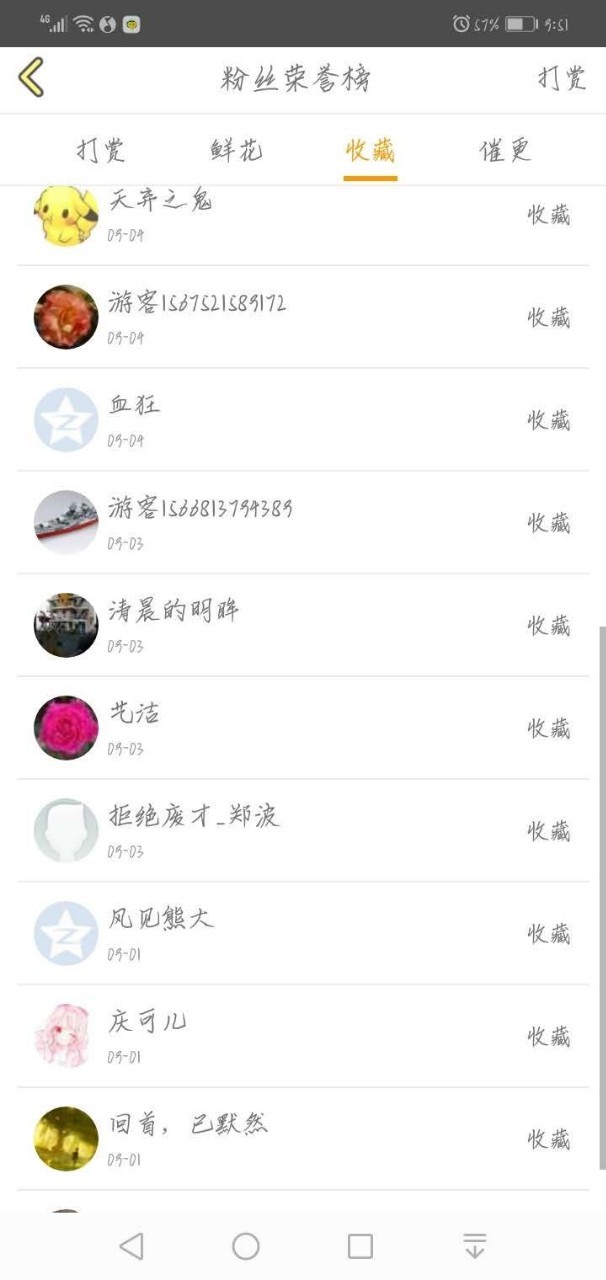Screen dimensions: 606x1280
Task: Open the row for 清晨的明眸
Action: pyautogui.click(x=300, y=625)
